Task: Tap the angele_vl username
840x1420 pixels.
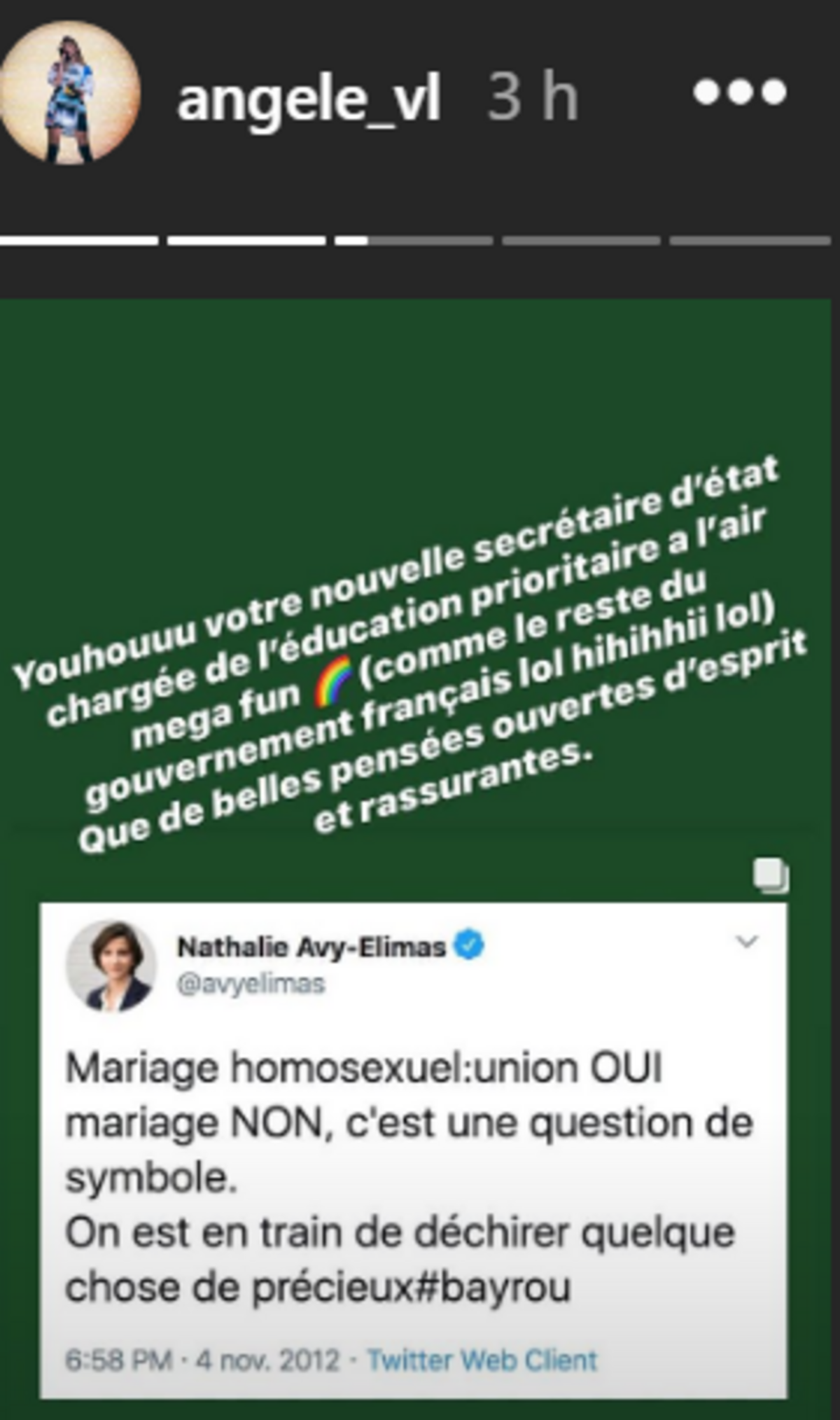Action: [x=309, y=98]
